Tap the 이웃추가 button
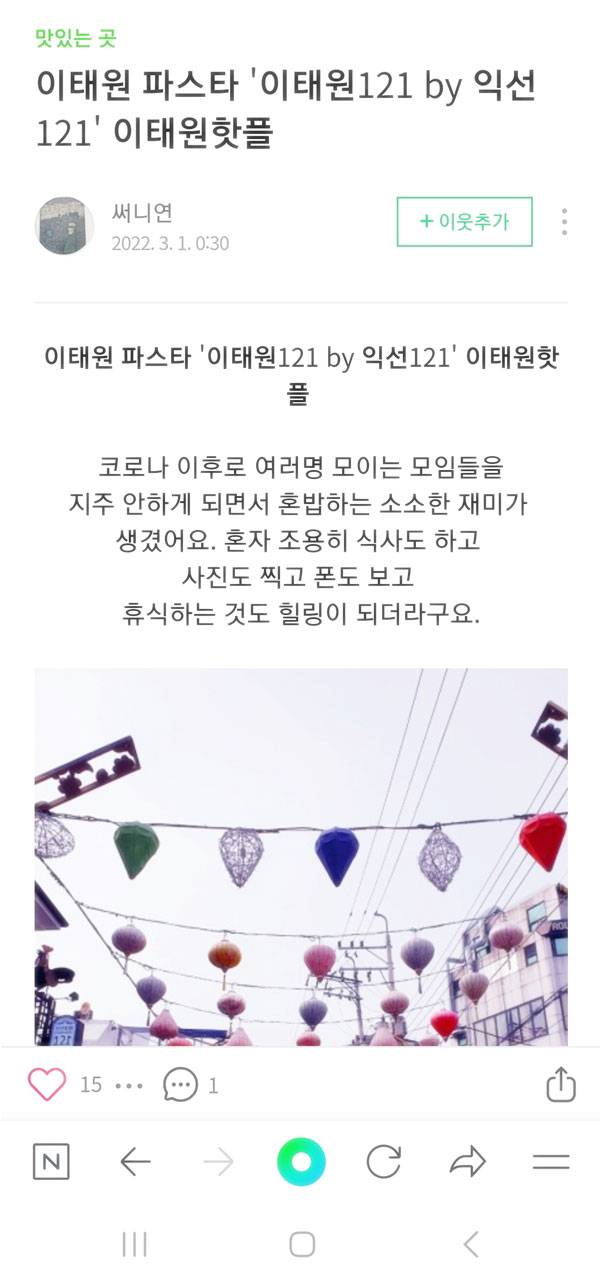This screenshot has height=1282, width=600. pos(464,222)
